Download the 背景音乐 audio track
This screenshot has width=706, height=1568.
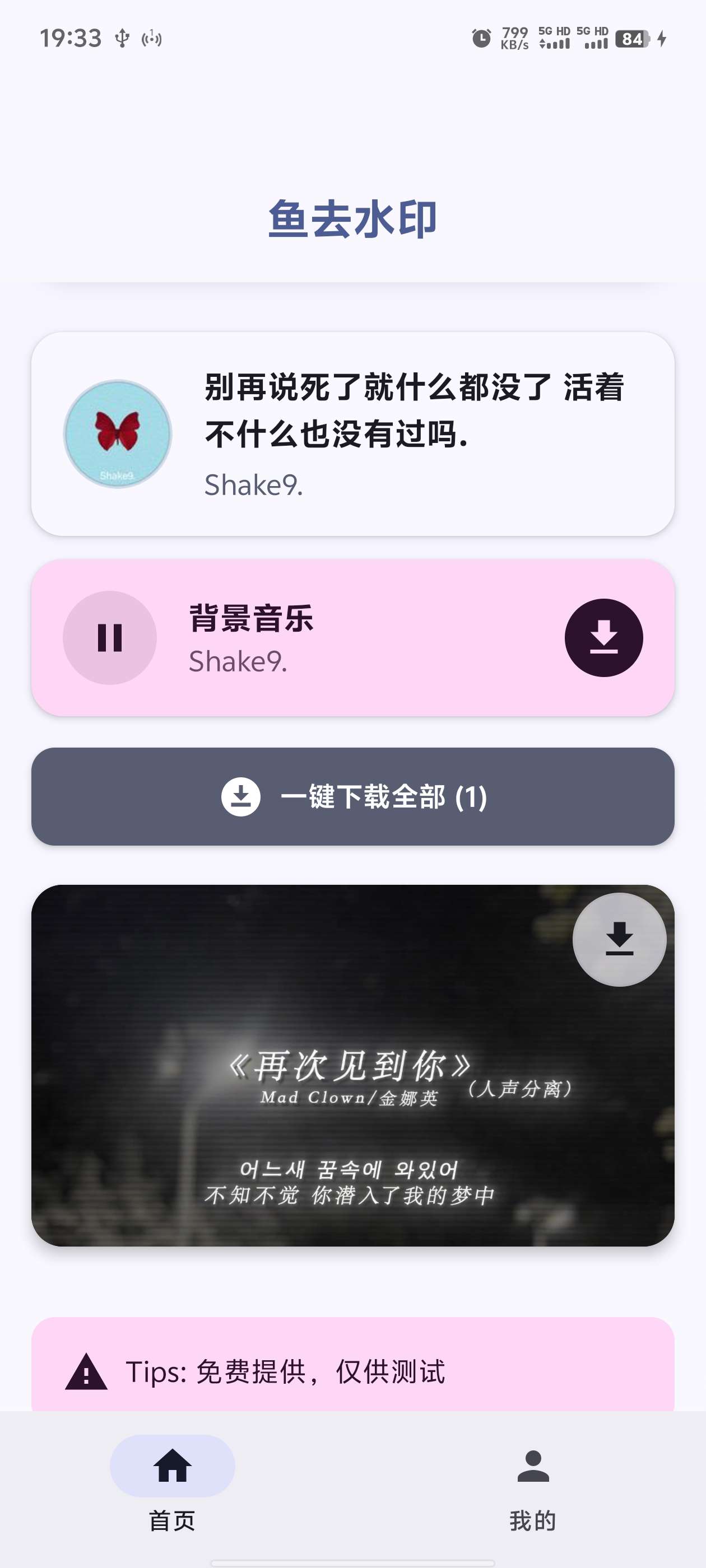coord(603,637)
